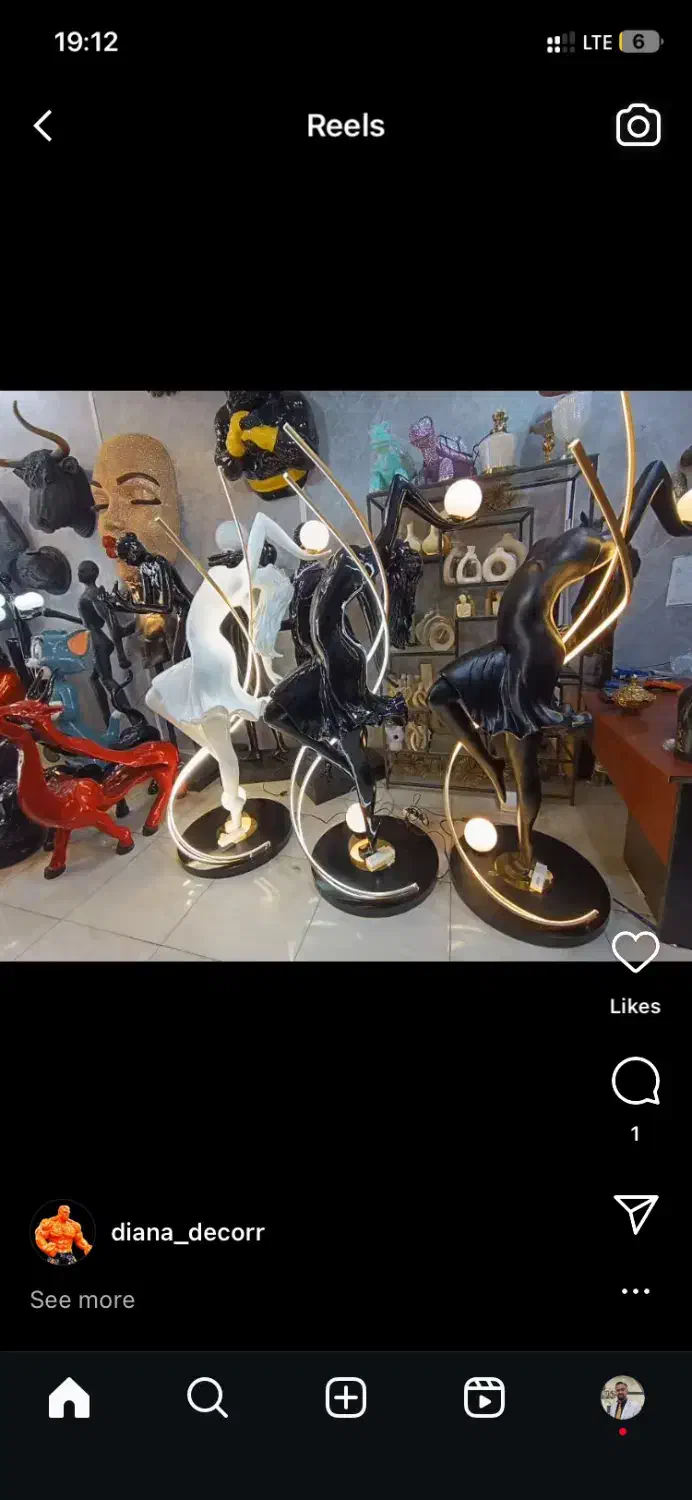Open the three-dot more options menu
The height and width of the screenshot is (1500, 692).
(x=635, y=1291)
